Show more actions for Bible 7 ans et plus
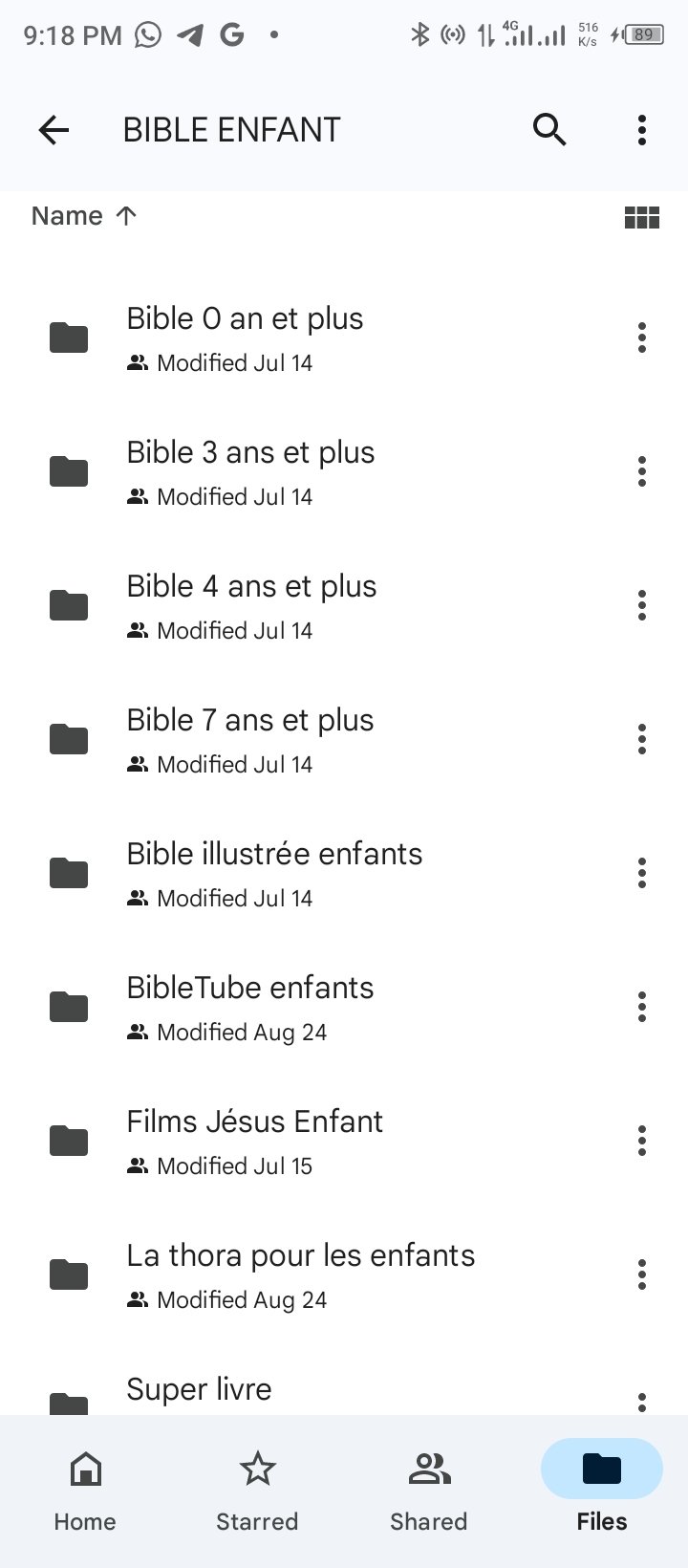 [642, 739]
